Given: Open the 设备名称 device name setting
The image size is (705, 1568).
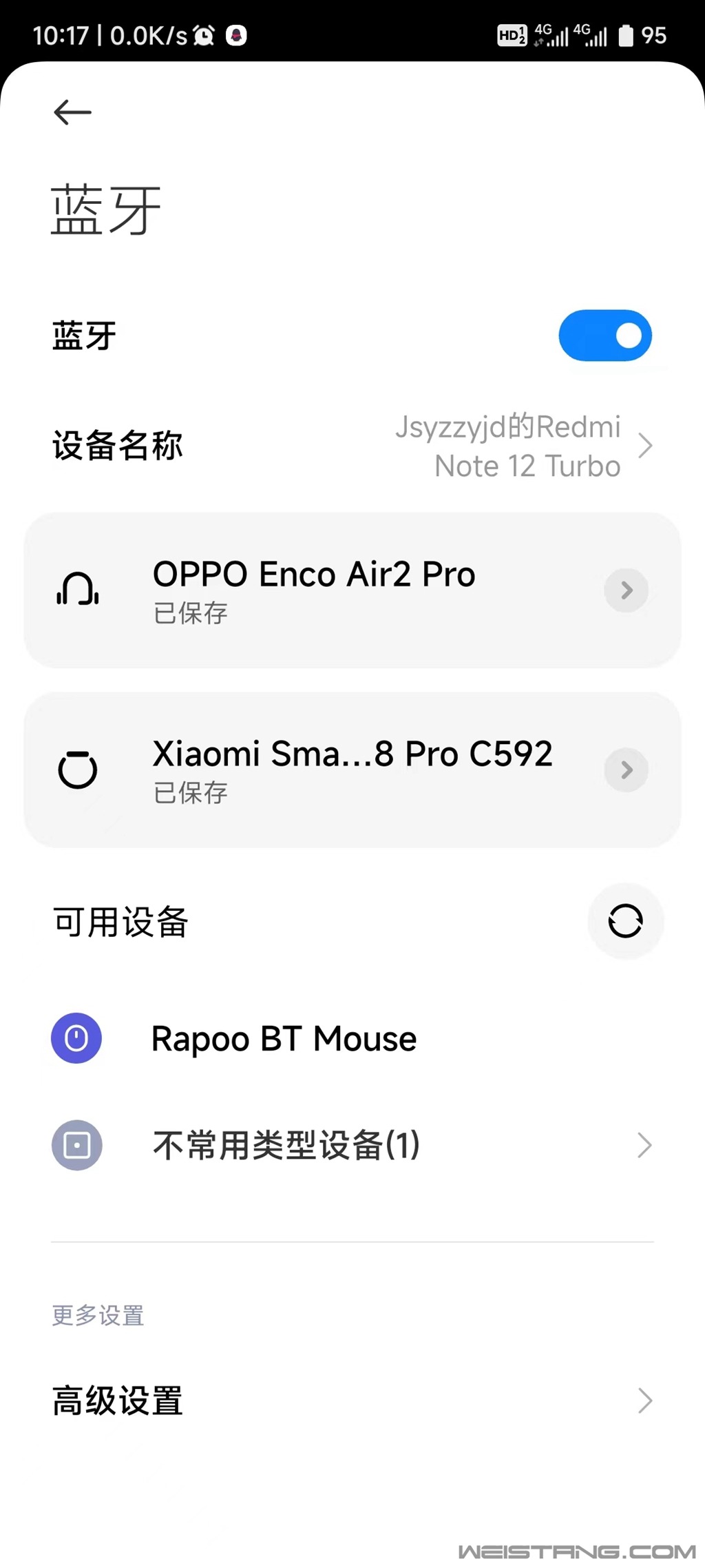Looking at the screenshot, I should click(x=351, y=446).
